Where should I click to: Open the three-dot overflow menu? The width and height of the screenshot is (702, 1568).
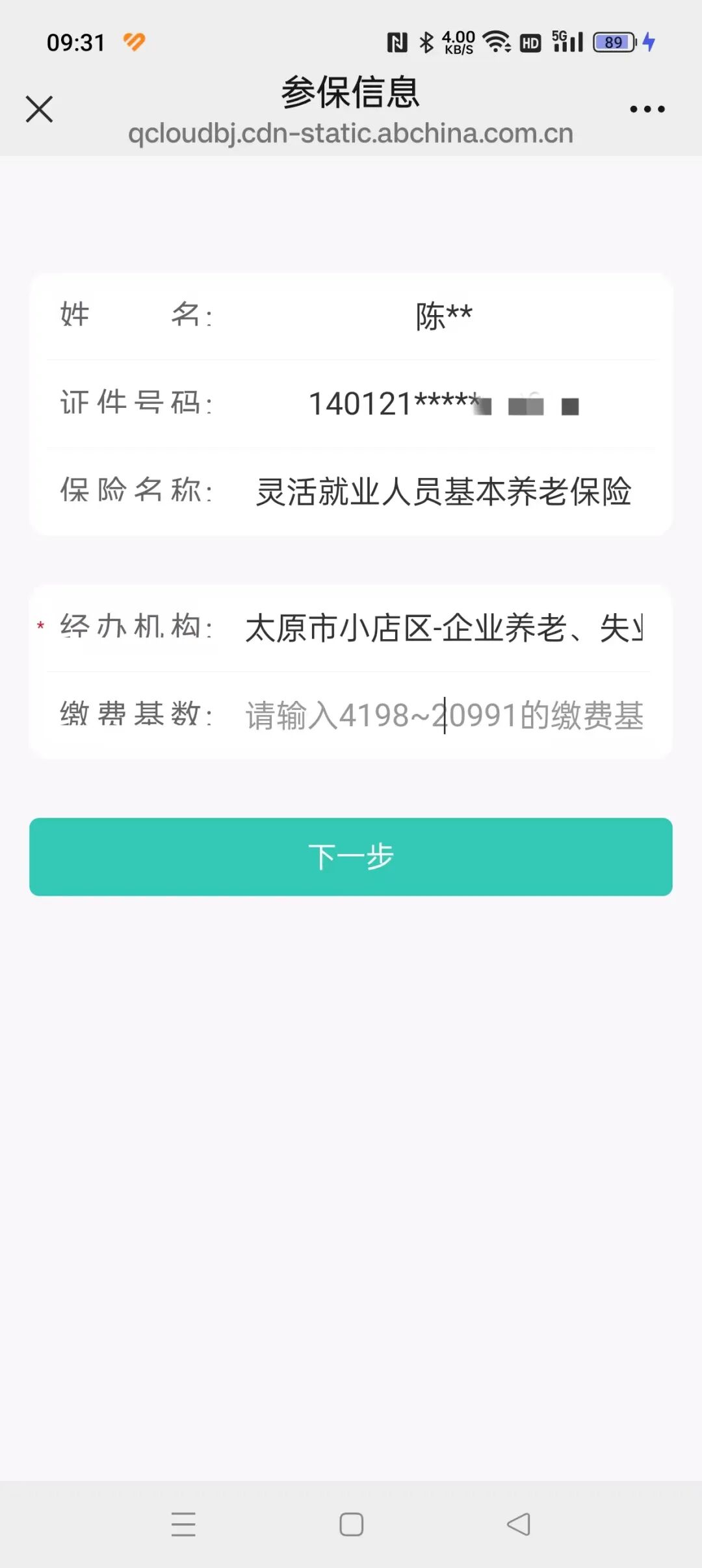coord(647,109)
